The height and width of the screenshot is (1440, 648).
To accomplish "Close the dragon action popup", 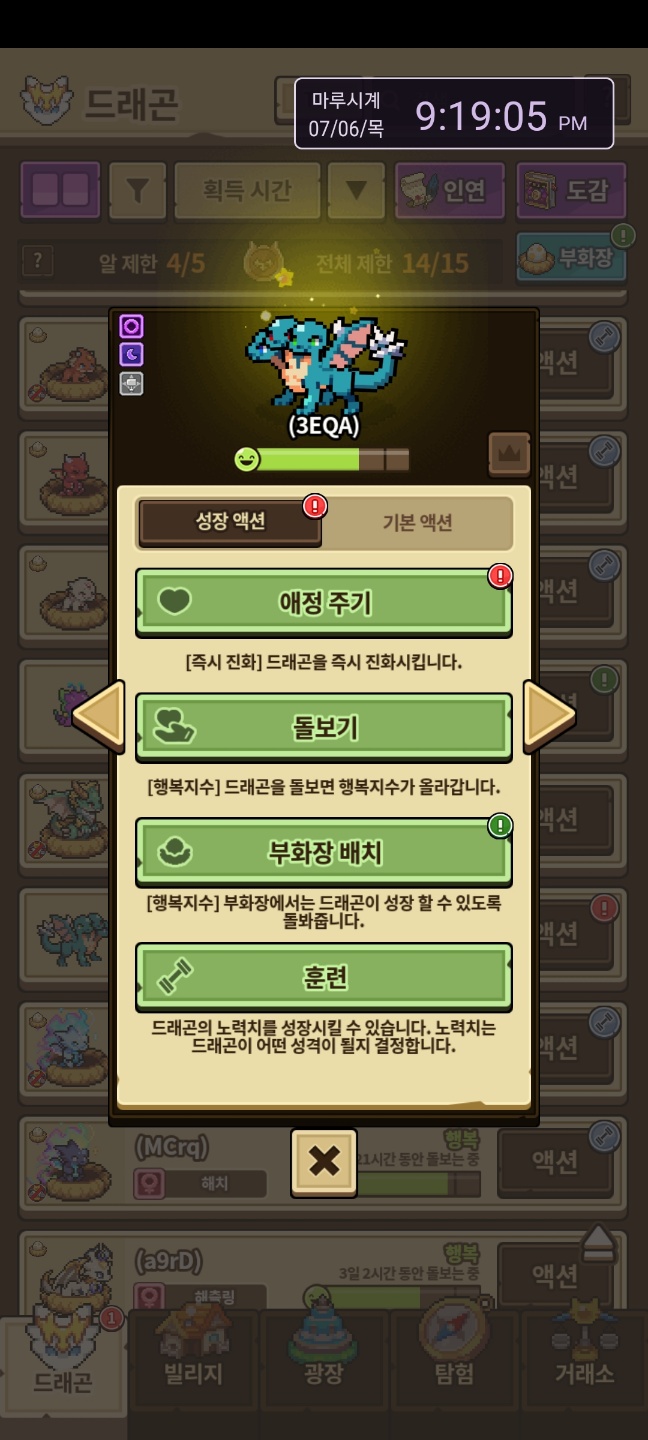I will 324,1161.
